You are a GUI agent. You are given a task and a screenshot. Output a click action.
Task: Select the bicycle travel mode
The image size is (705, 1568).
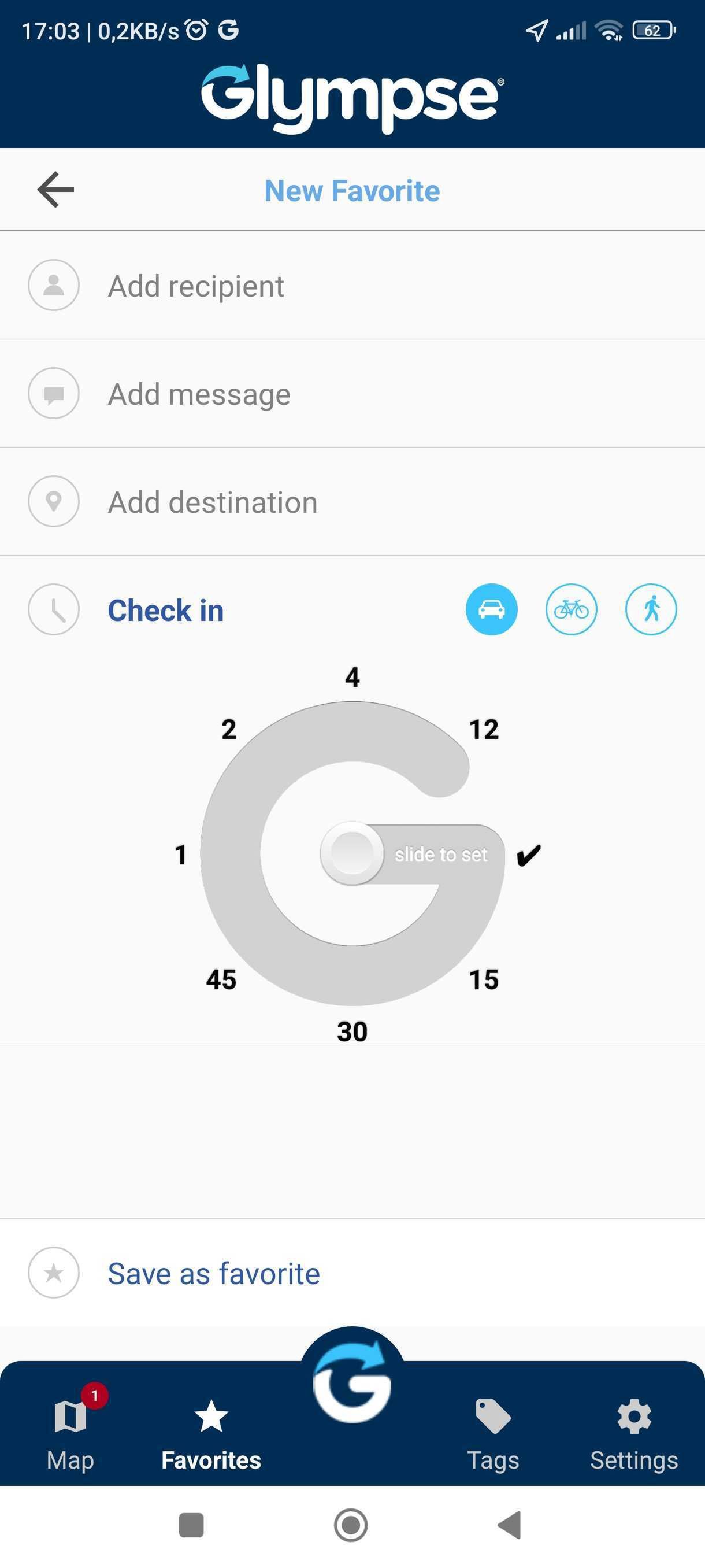pos(571,609)
